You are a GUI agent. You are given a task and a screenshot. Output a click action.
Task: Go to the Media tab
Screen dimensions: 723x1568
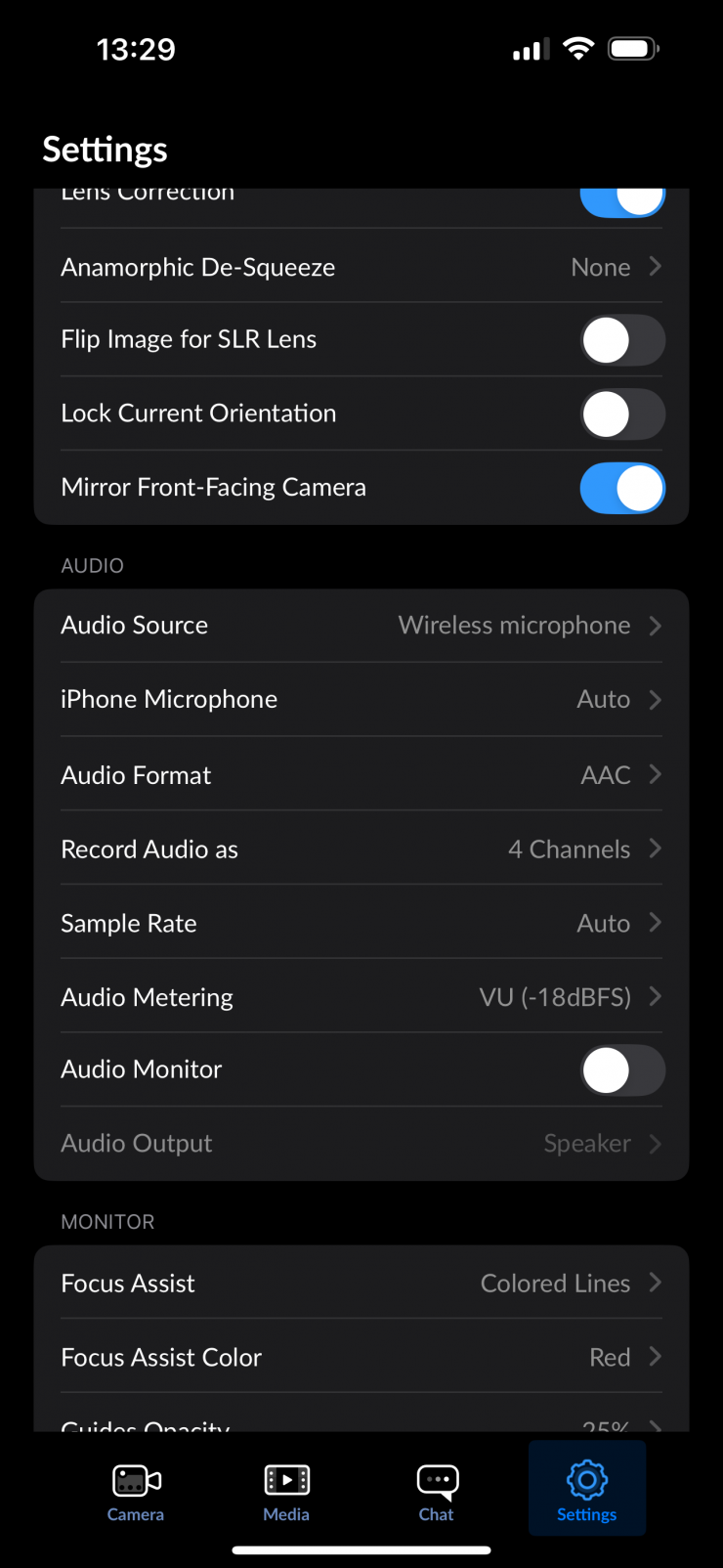pos(286,1493)
